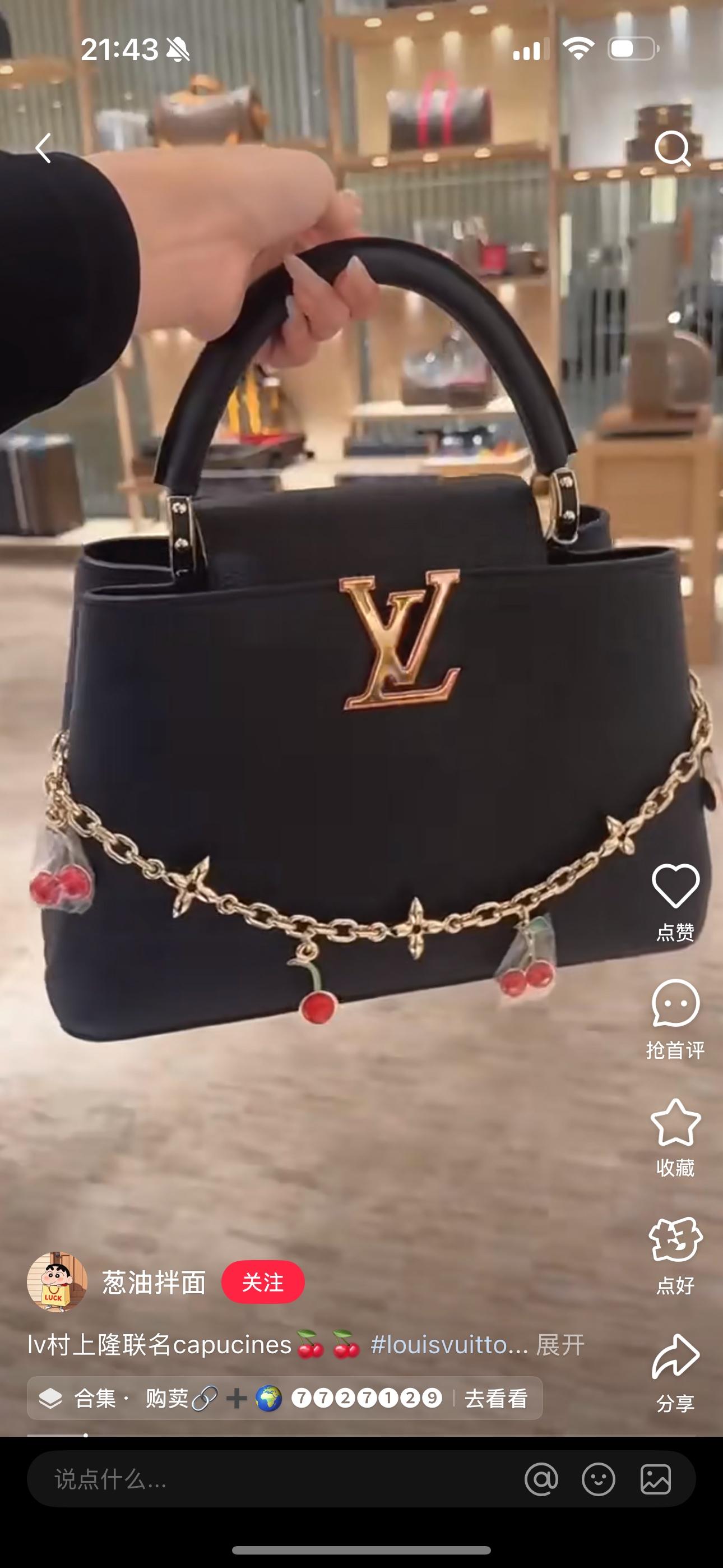This screenshot has width=723, height=1568.
Task: Share this video via 分享 arrow
Action: pyautogui.click(x=675, y=1357)
